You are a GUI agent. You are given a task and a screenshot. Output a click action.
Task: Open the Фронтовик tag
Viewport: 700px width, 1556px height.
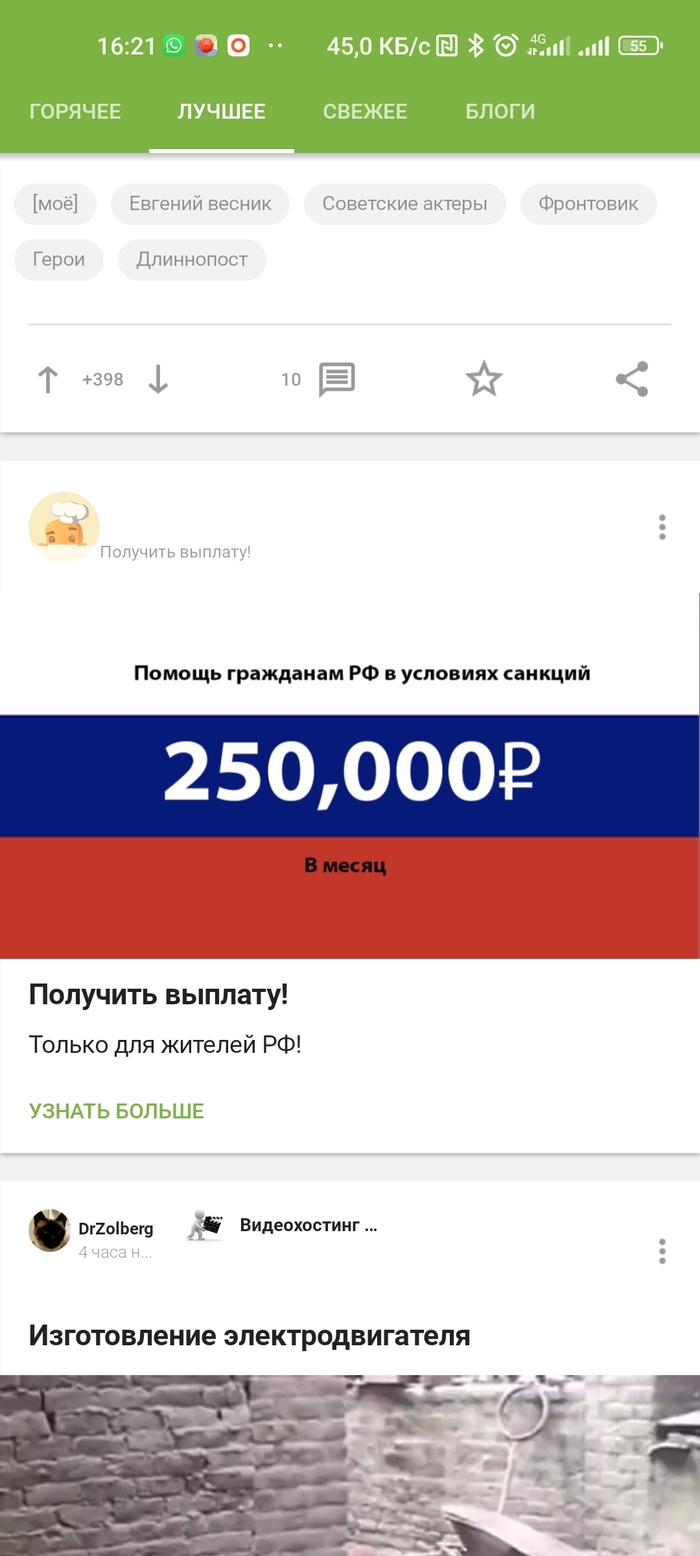[x=588, y=204]
